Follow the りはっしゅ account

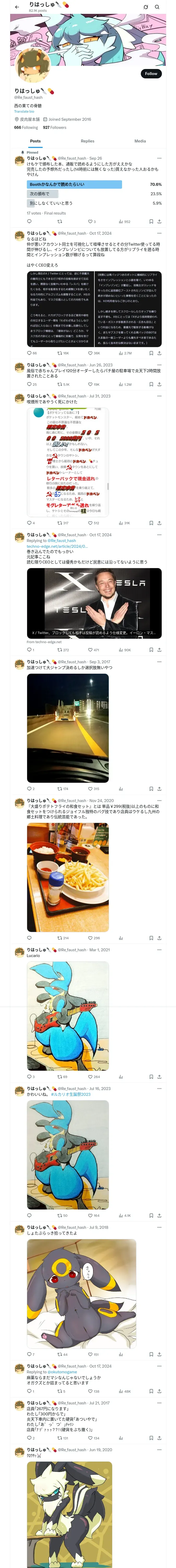coord(150,73)
